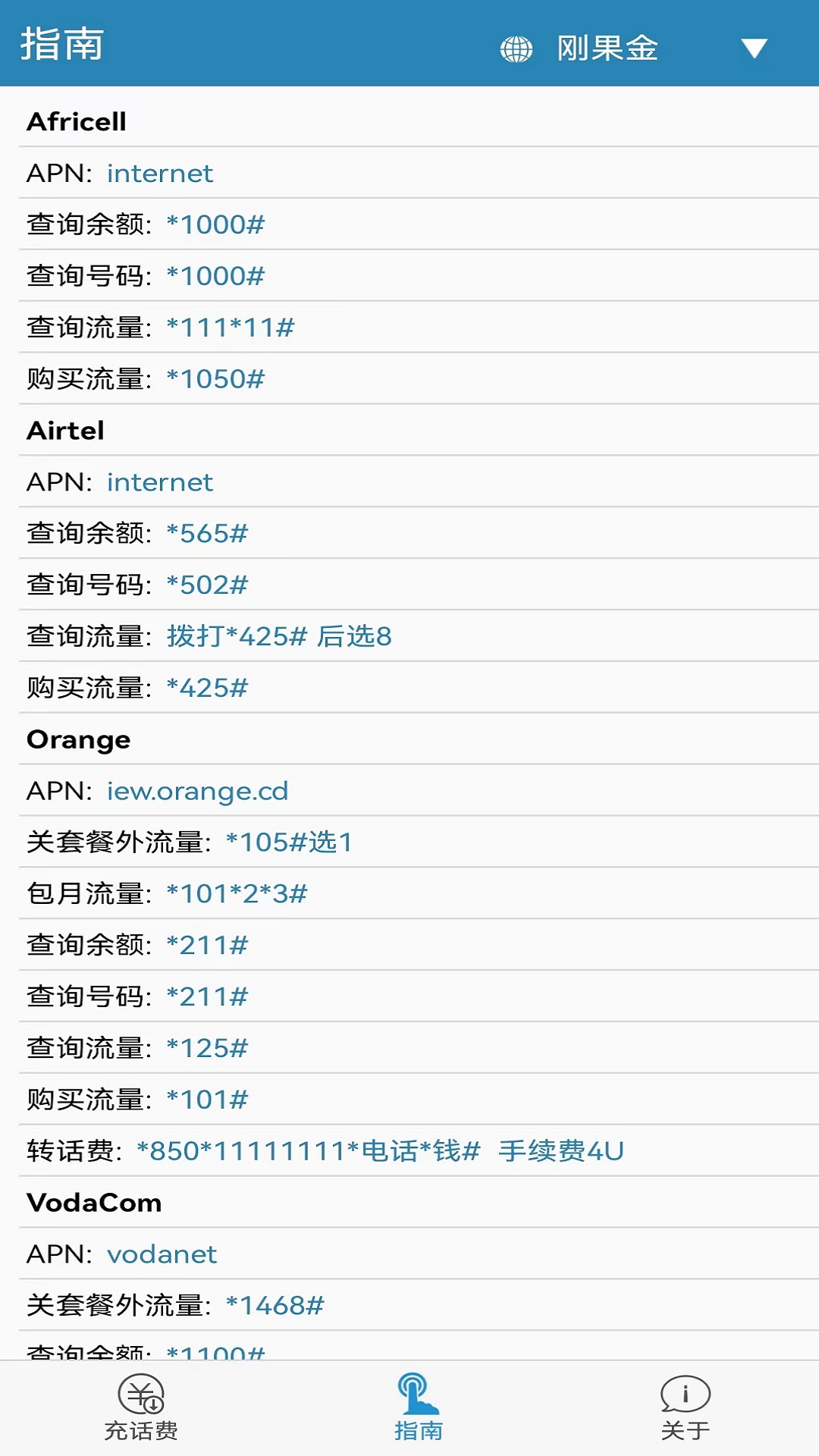This screenshot has width=819, height=1456.
Task: Dial Airtel balance code *565#
Action: click(x=207, y=534)
